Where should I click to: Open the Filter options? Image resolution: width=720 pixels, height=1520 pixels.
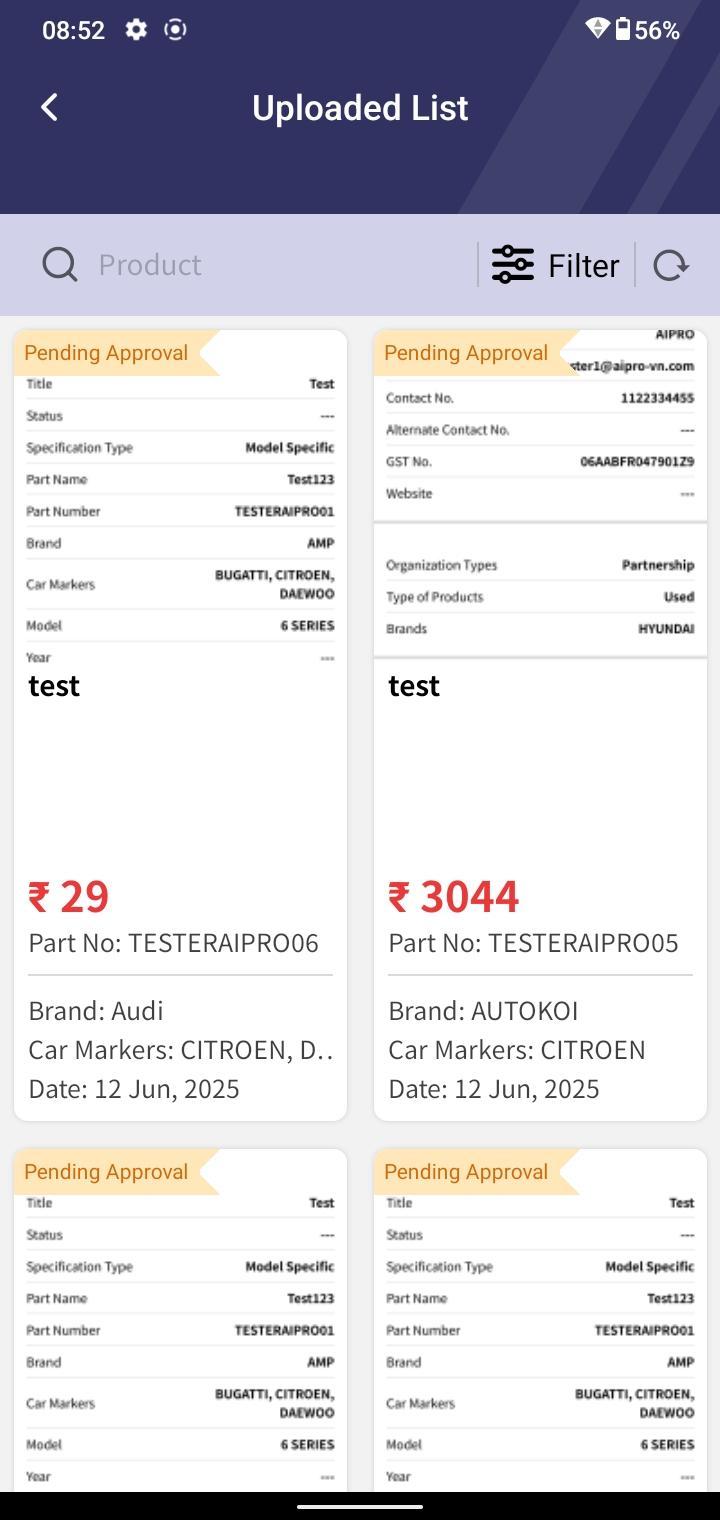coord(556,265)
